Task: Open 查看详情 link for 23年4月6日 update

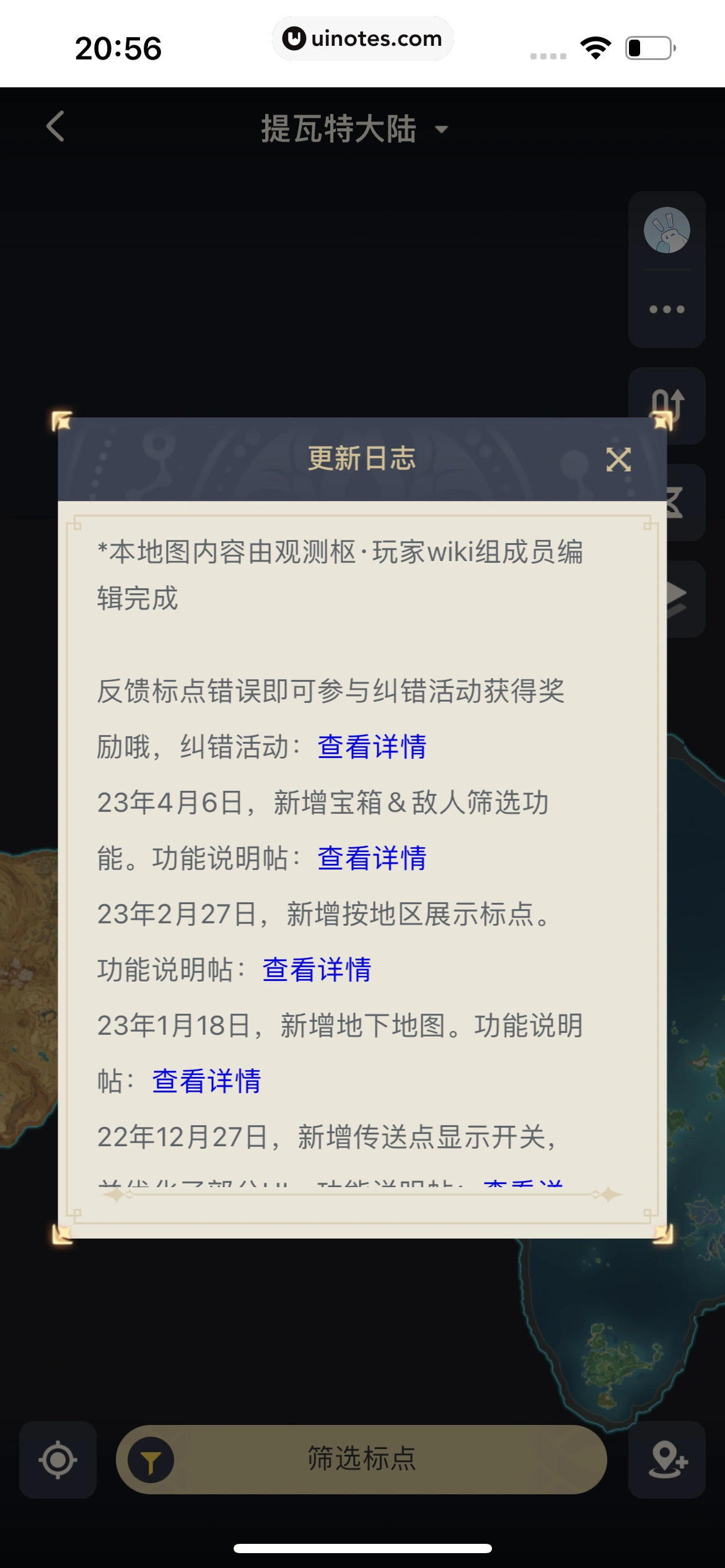Action: point(371,858)
